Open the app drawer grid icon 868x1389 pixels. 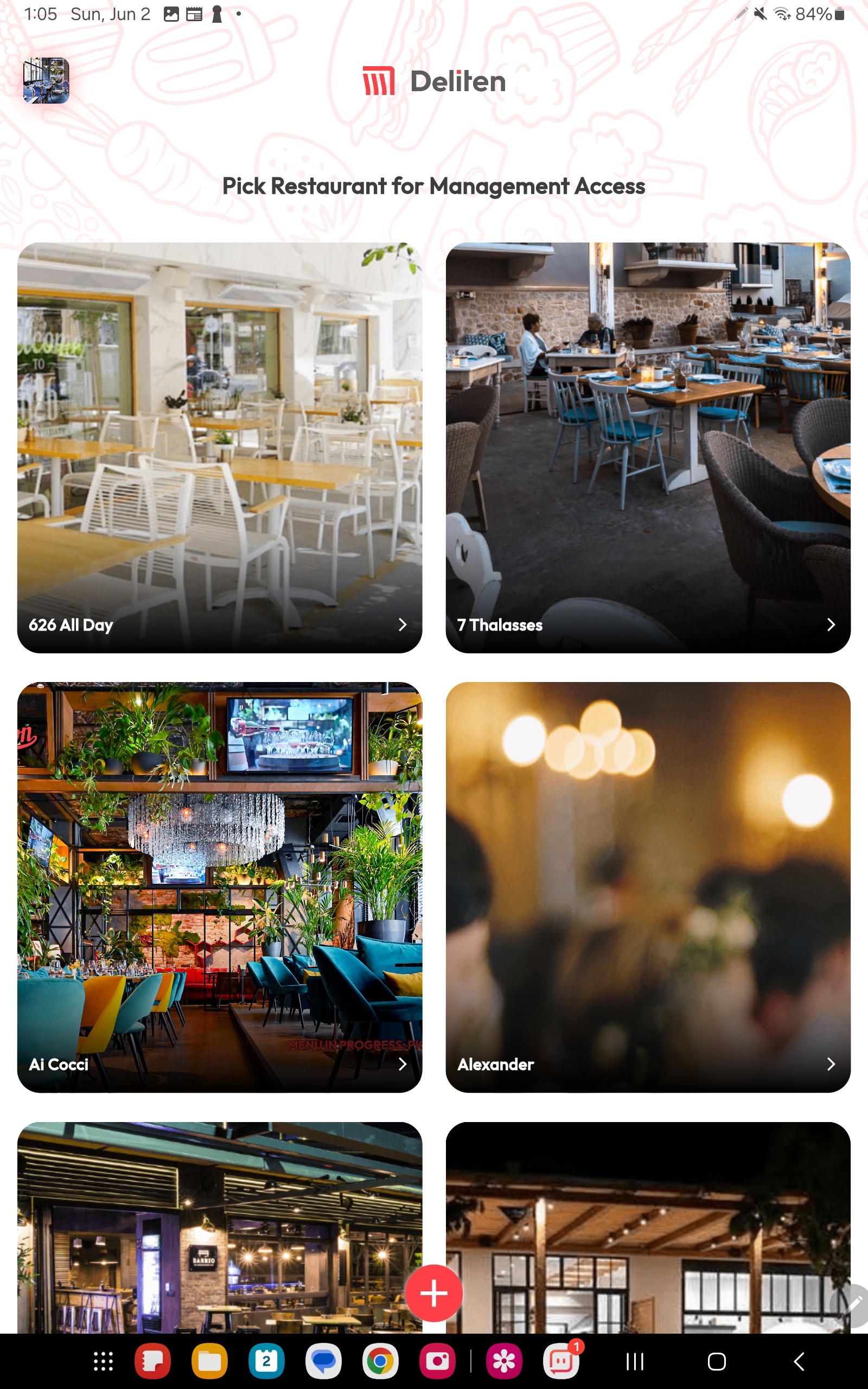click(103, 1361)
